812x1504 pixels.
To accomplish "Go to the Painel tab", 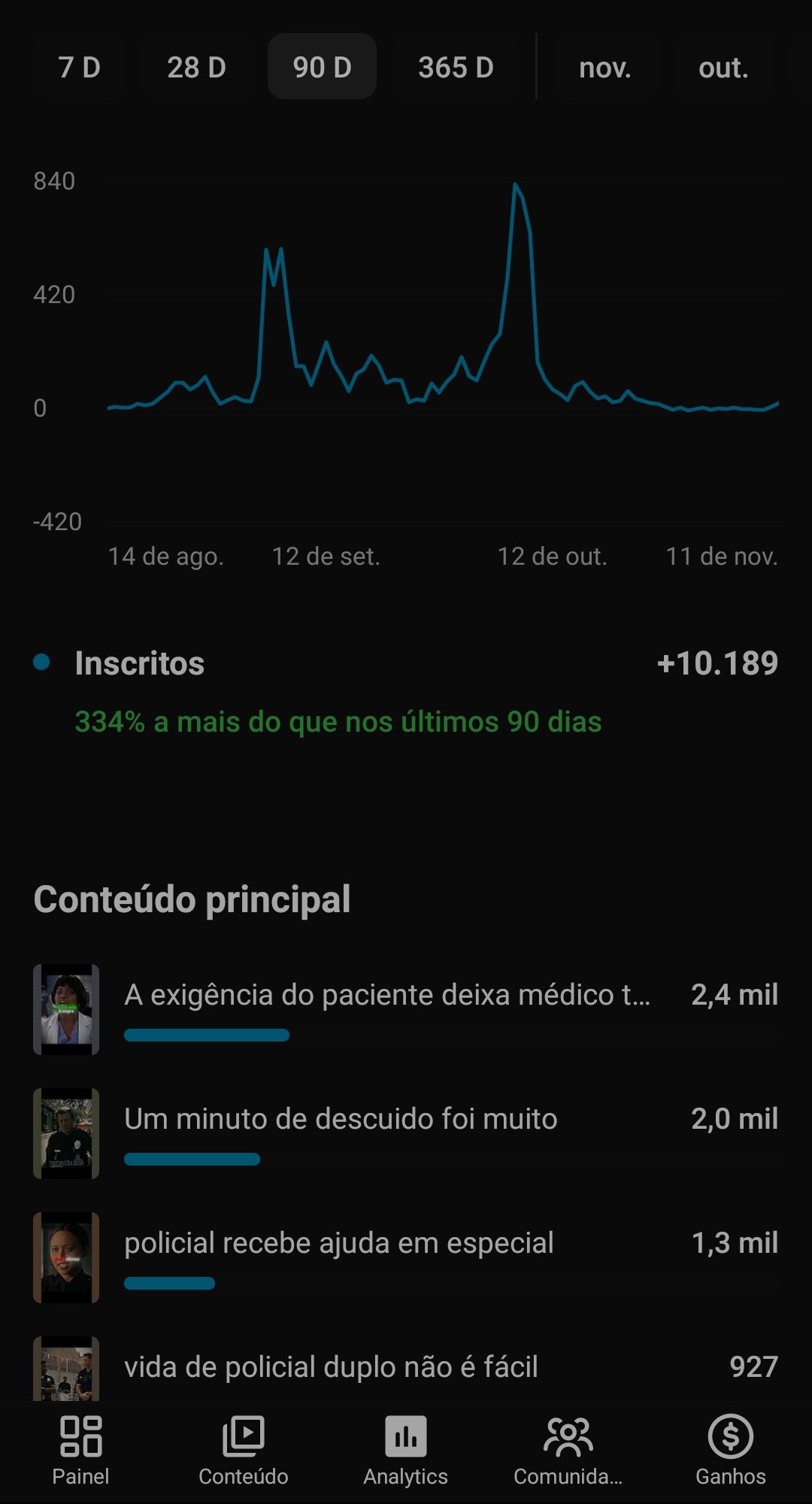I will point(80,1451).
